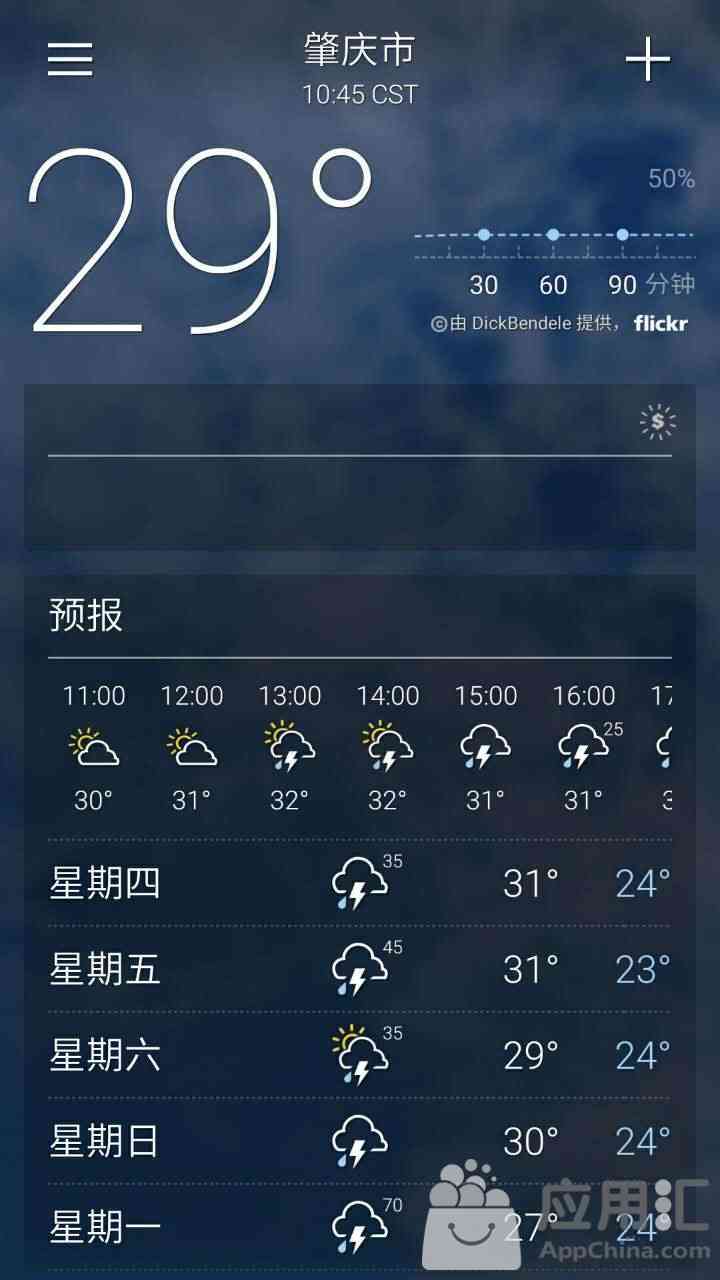This screenshot has height=1280, width=720.
Task: Expand the 星期一 forecast row
Action: [360, 1227]
